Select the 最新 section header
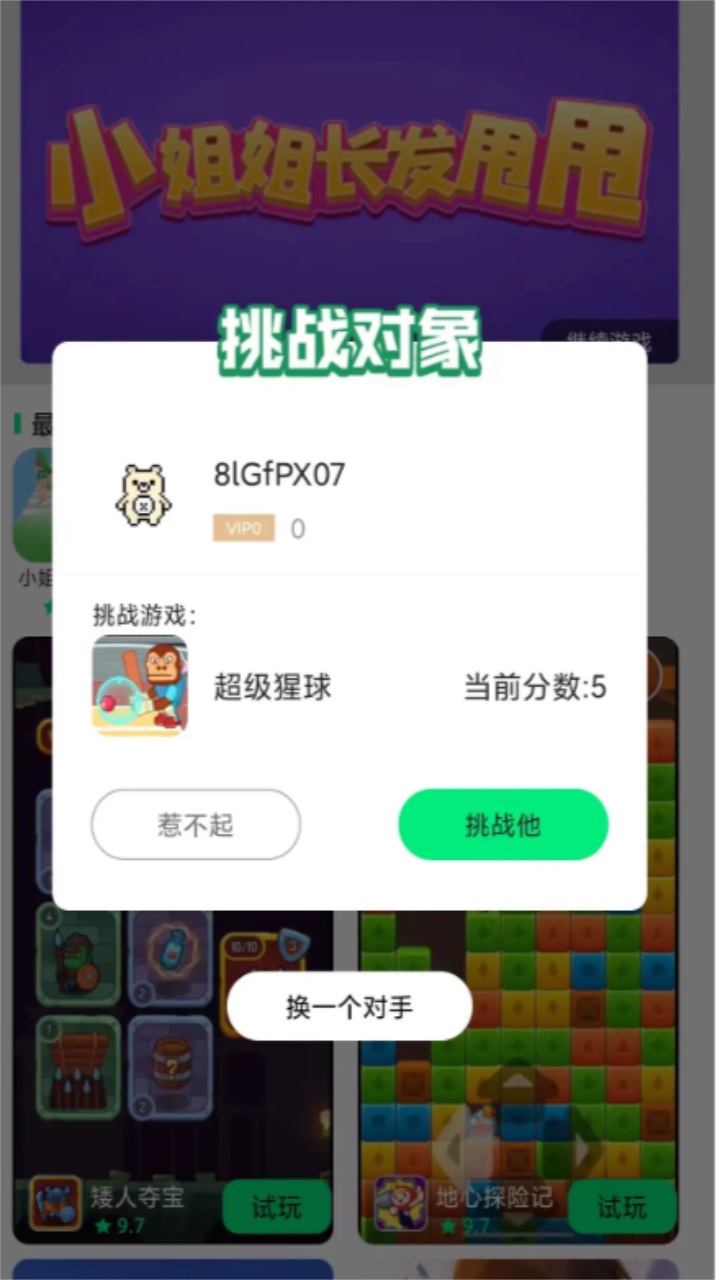 tap(25, 423)
